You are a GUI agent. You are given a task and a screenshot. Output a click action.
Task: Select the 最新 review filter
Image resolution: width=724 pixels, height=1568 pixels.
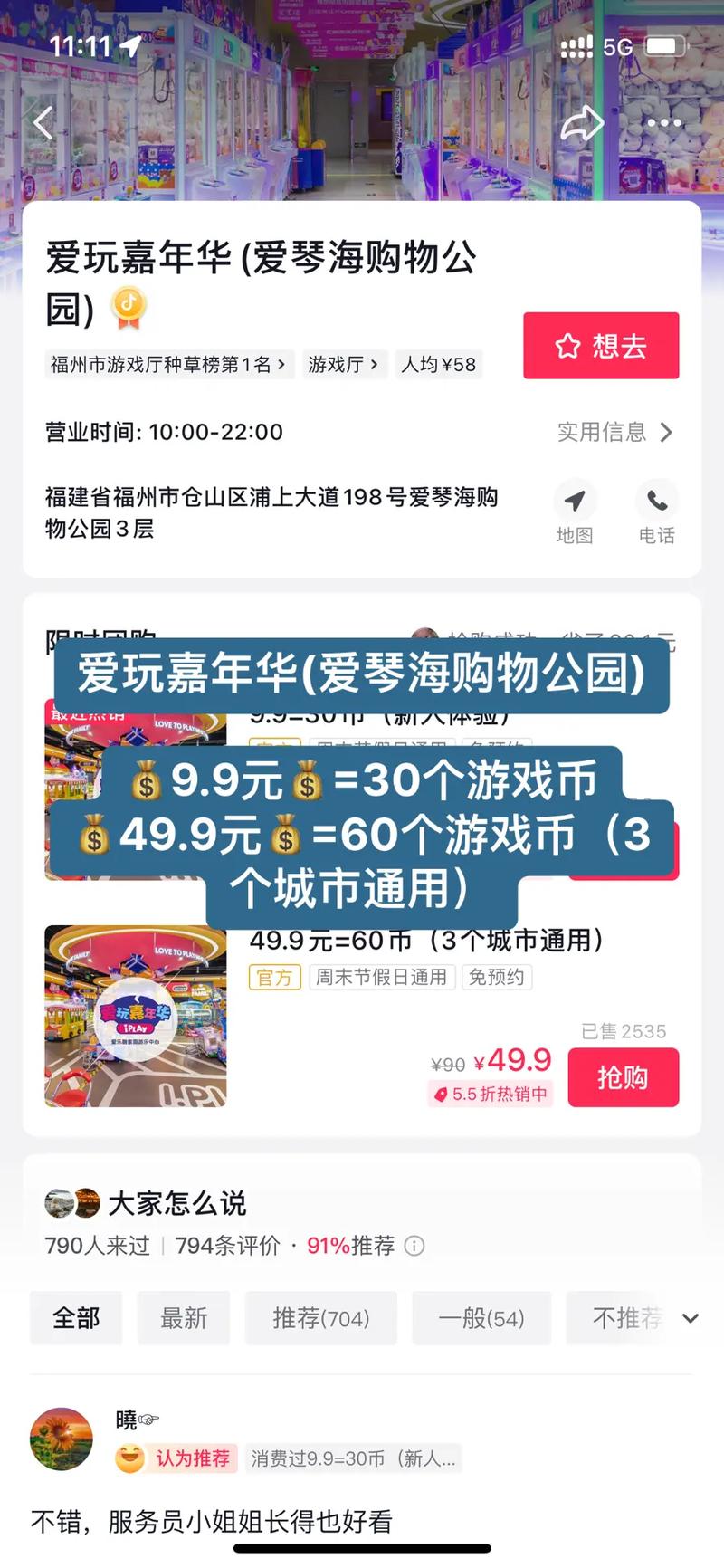184,1318
